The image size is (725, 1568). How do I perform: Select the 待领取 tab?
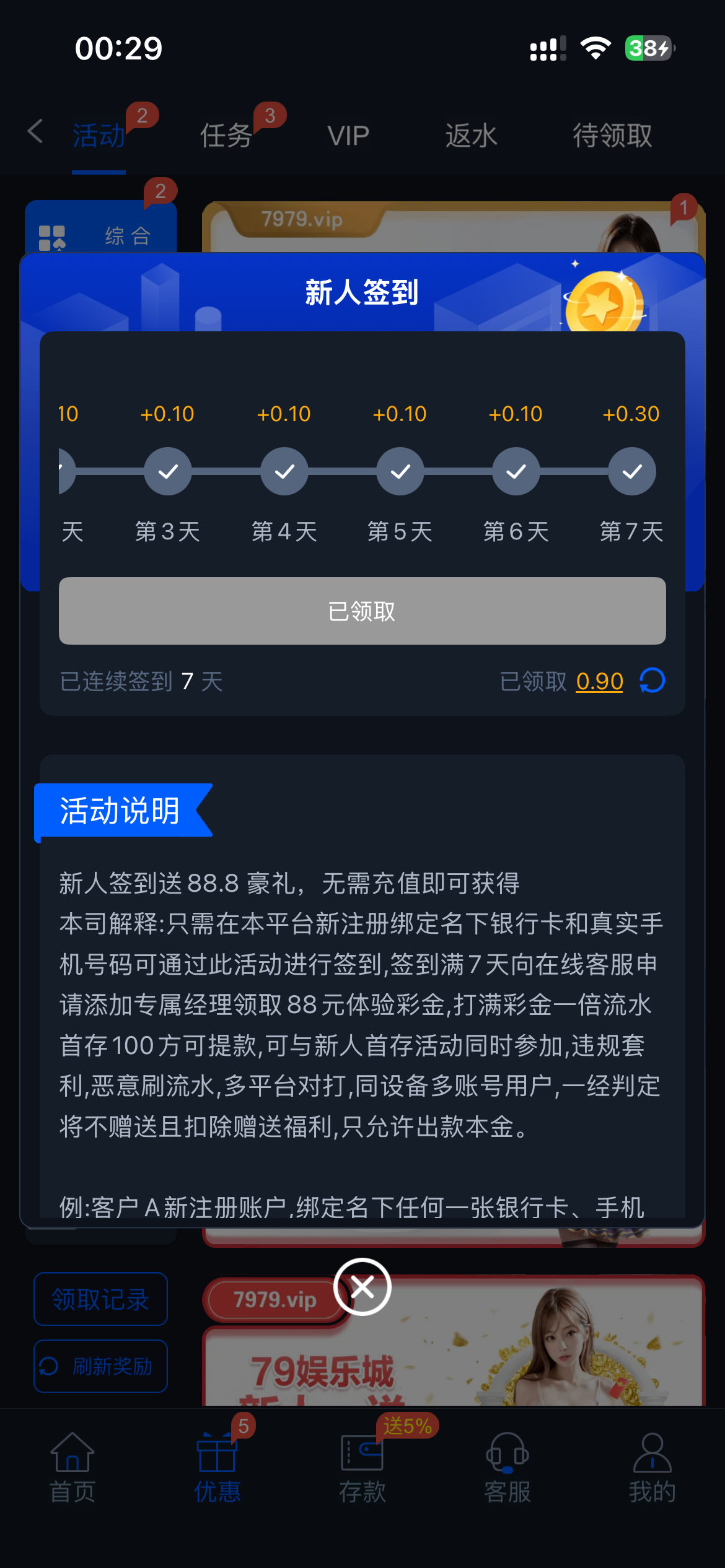click(x=612, y=135)
